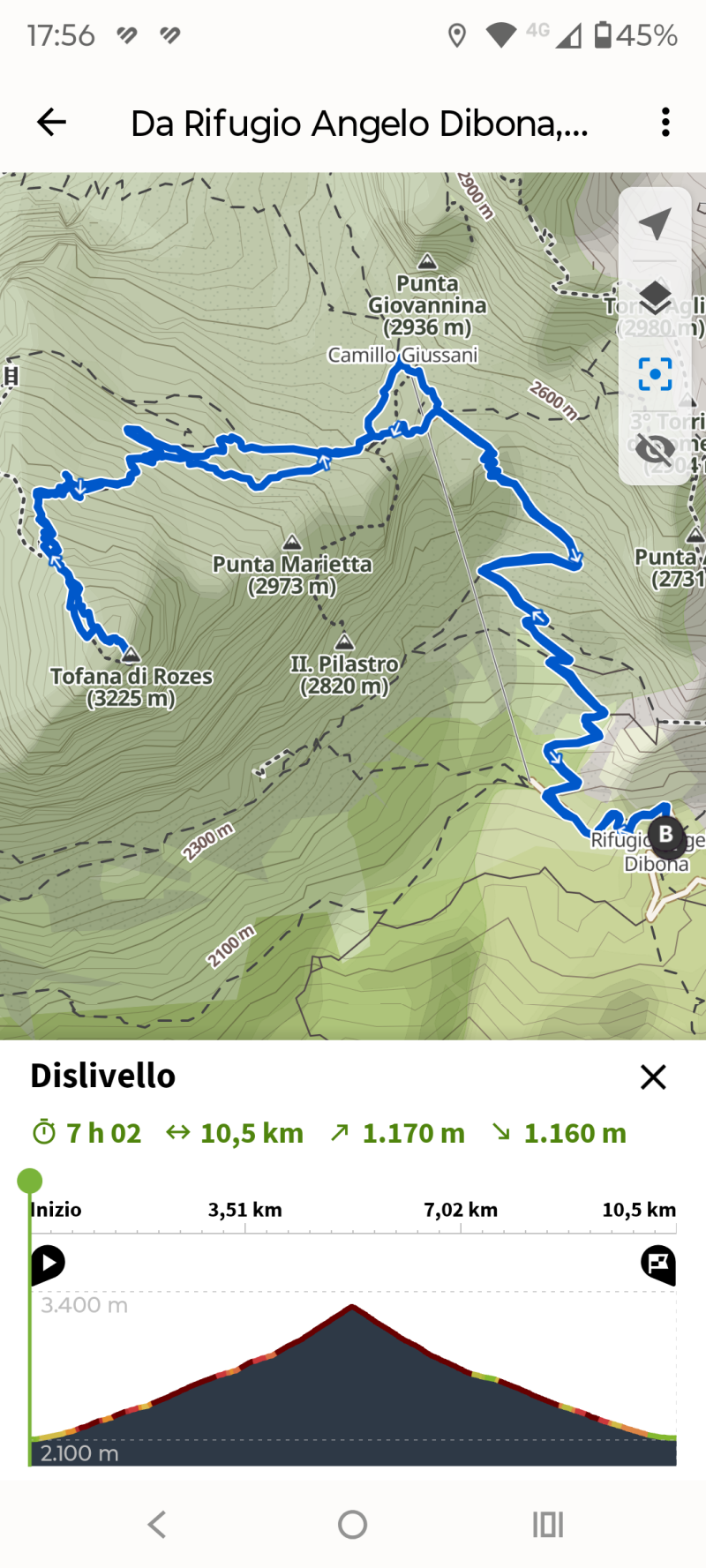
Task: Tap the B waypoint marker
Action: click(x=665, y=834)
